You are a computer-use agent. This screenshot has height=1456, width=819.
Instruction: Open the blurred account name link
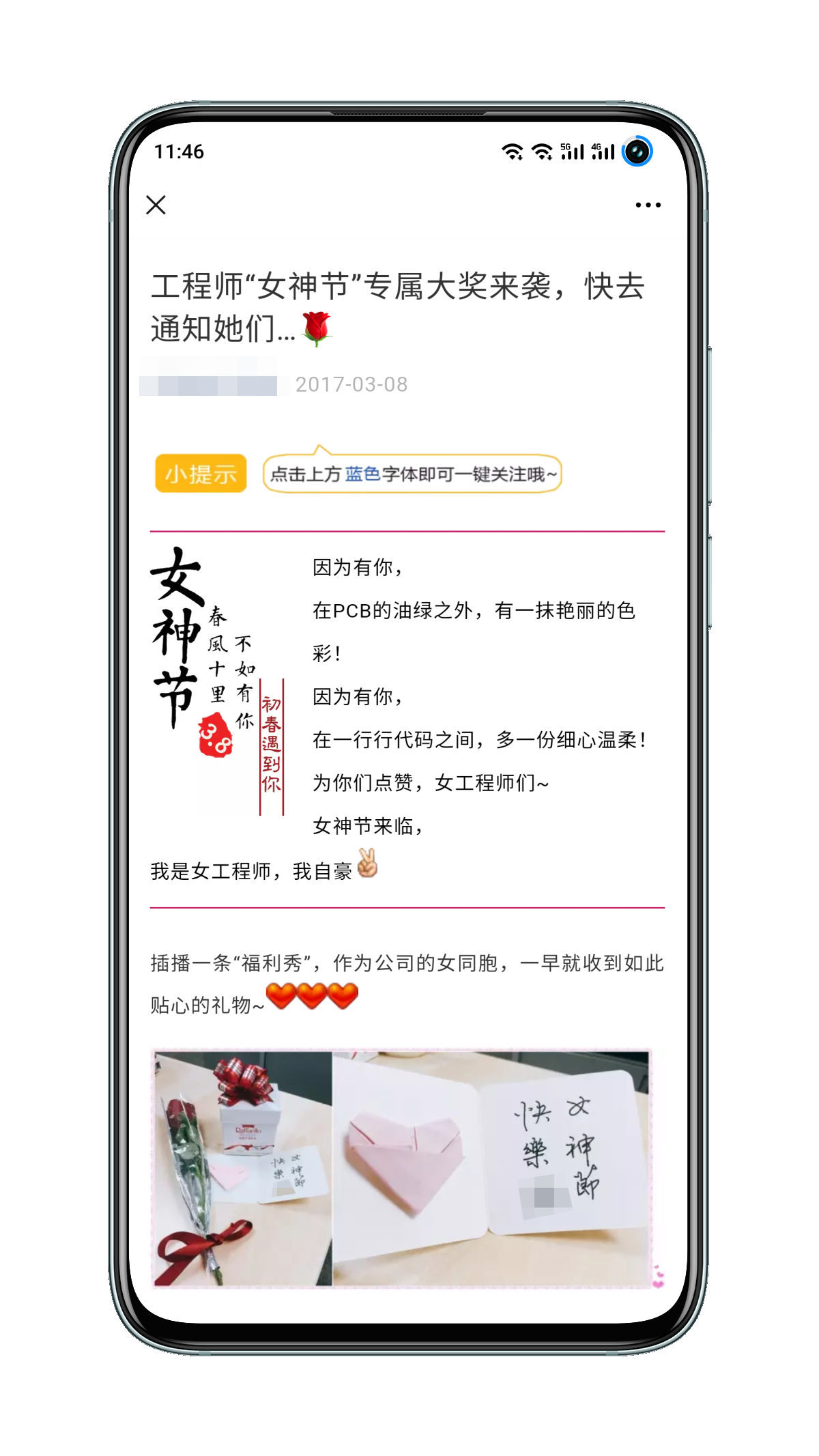tap(209, 384)
